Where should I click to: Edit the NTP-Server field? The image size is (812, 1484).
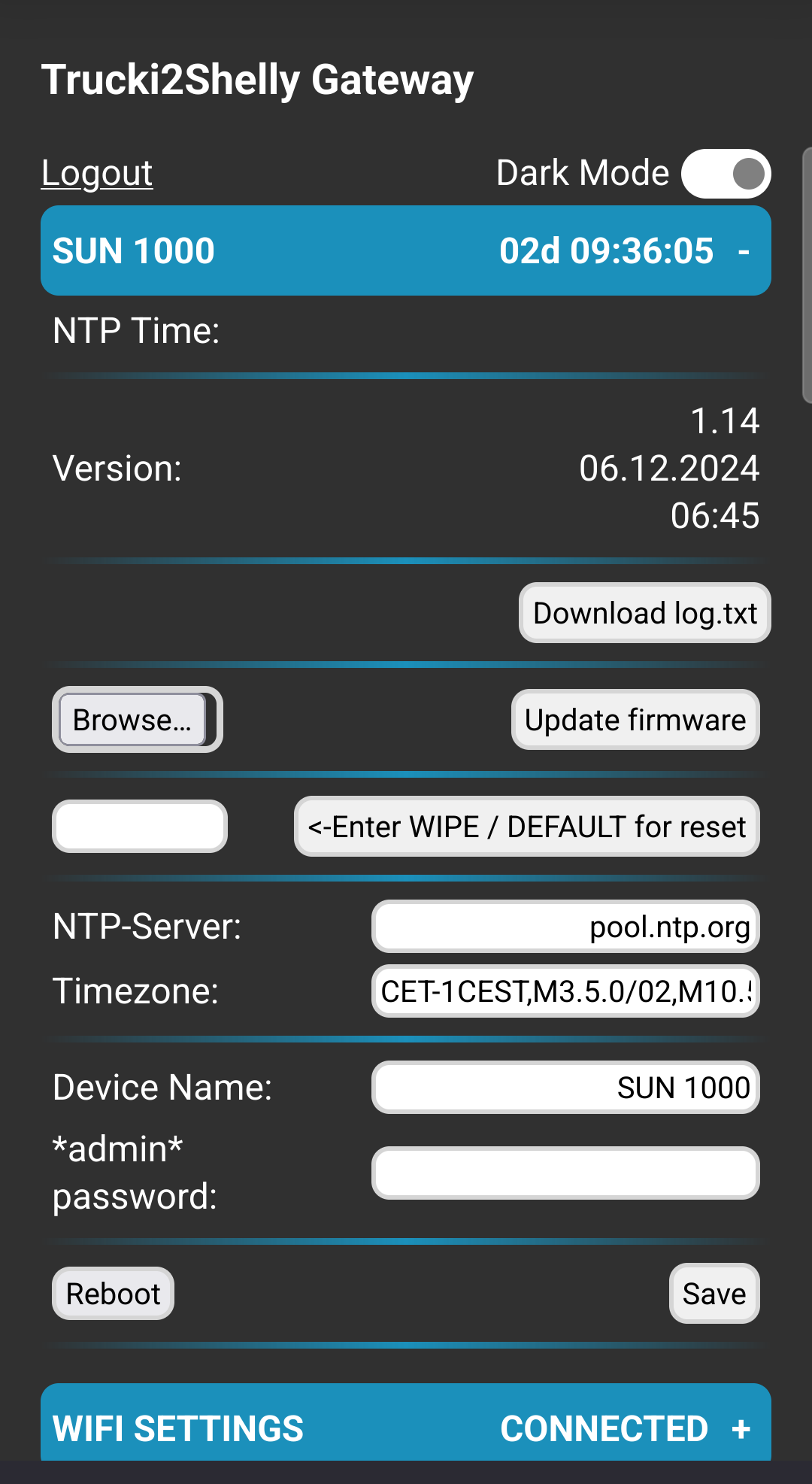565,927
